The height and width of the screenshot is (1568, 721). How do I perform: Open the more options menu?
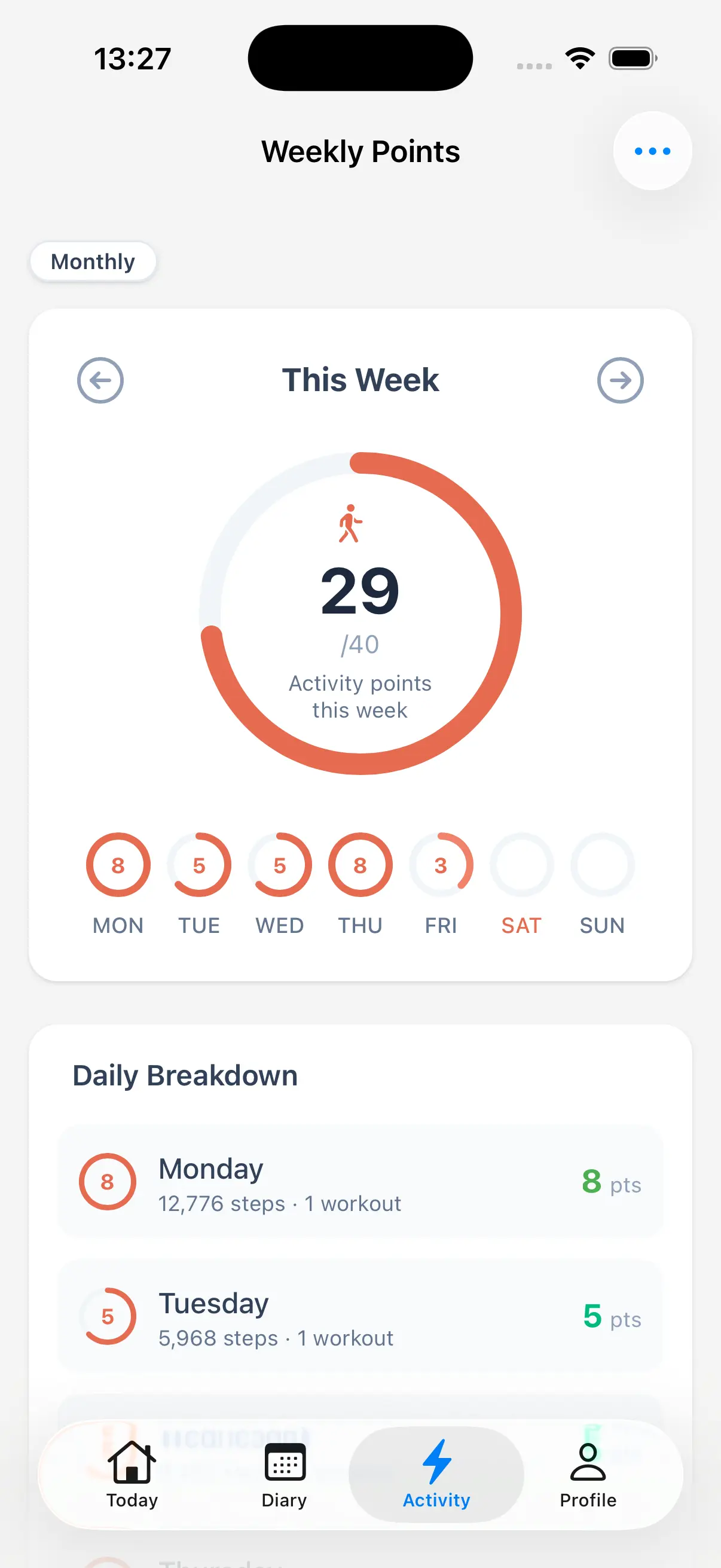tap(652, 150)
